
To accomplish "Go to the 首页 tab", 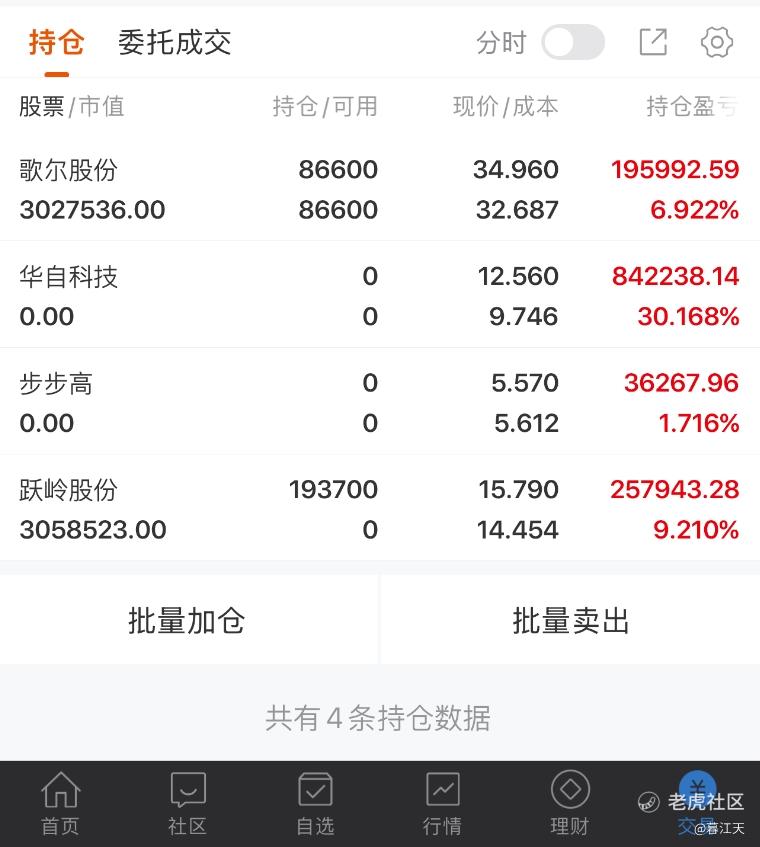I will [60, 804].
